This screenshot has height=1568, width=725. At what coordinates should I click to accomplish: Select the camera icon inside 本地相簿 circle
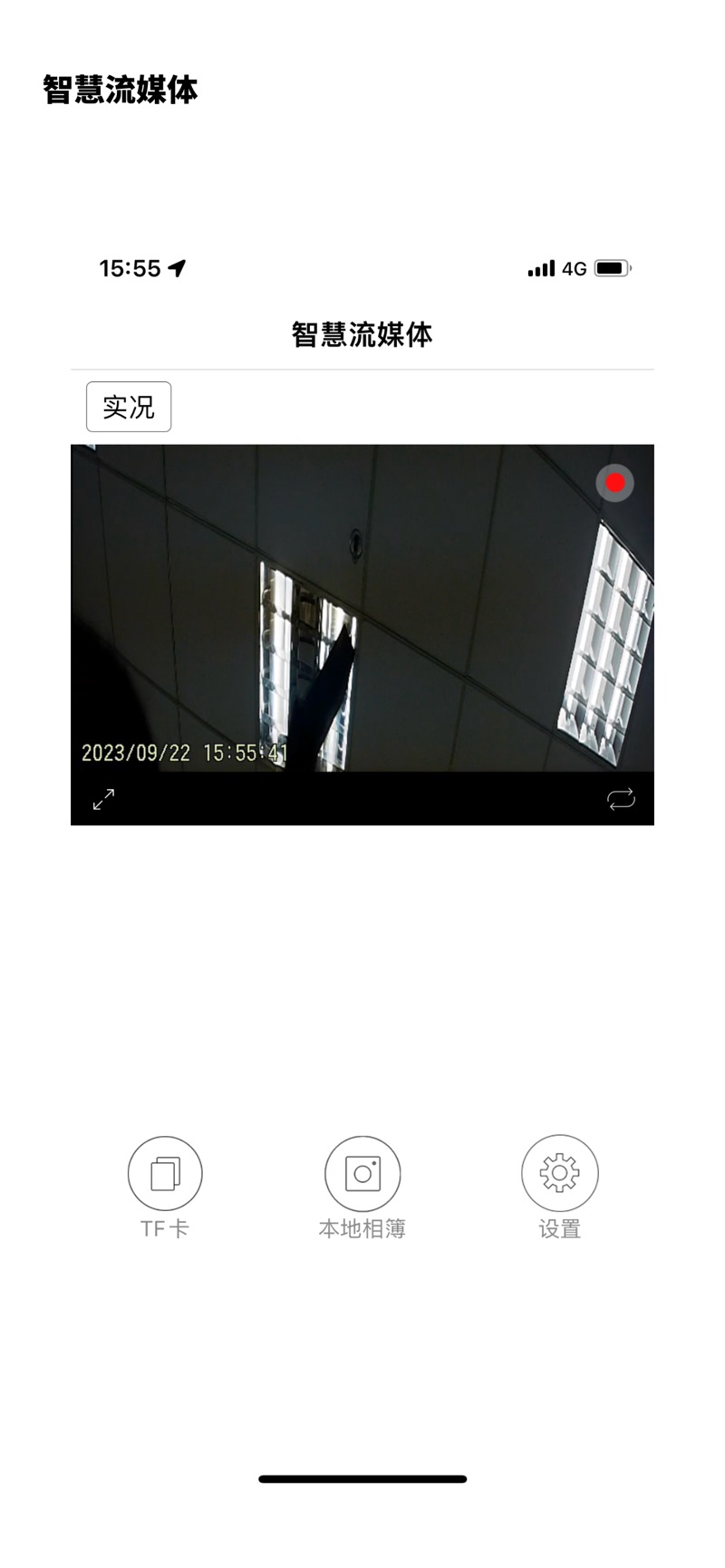coord(362,1172)
